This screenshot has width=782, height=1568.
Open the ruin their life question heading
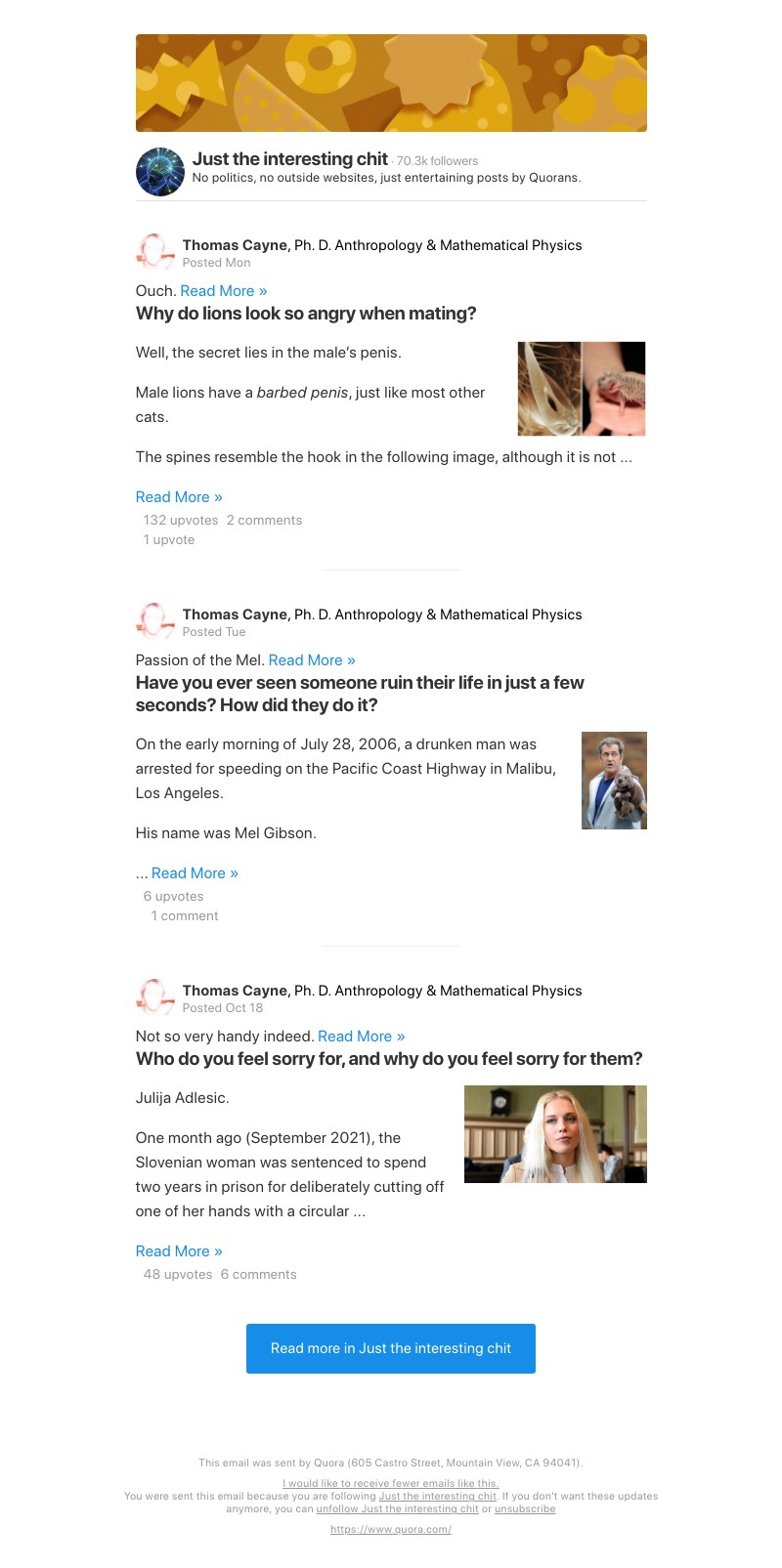coord(359,694)
